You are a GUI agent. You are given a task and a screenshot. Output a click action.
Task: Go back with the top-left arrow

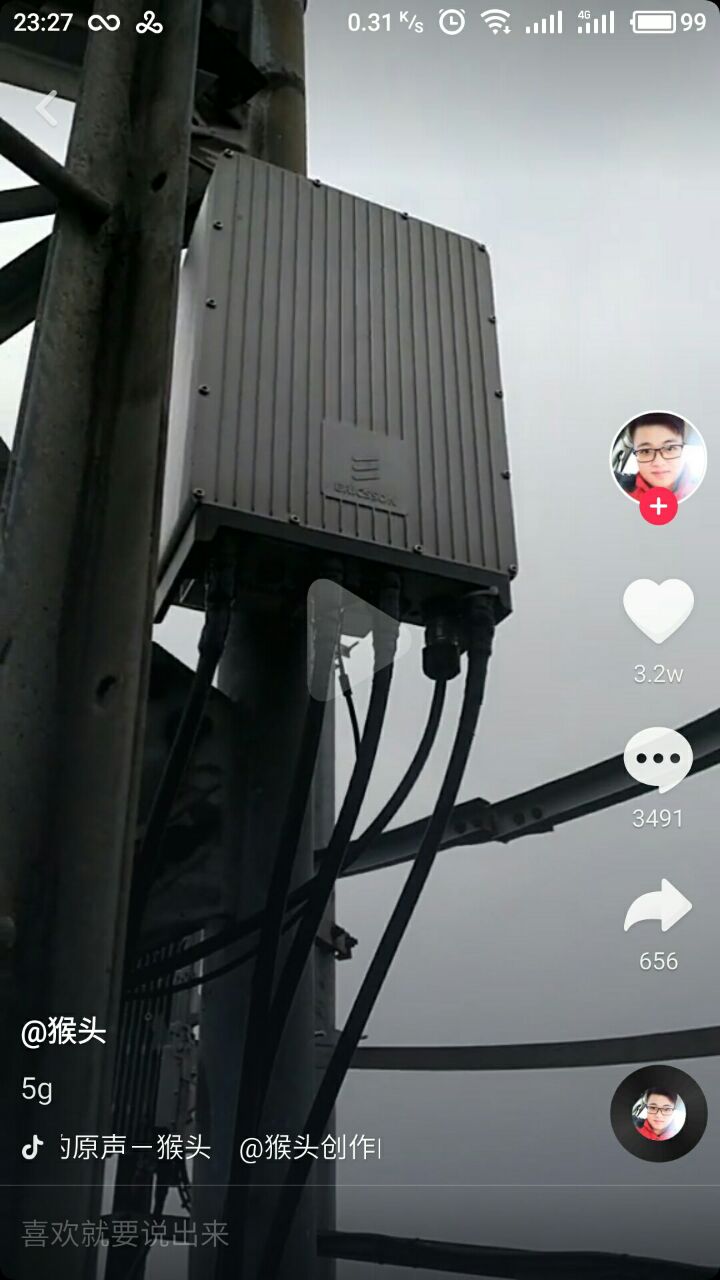click(x=47, y=108)
